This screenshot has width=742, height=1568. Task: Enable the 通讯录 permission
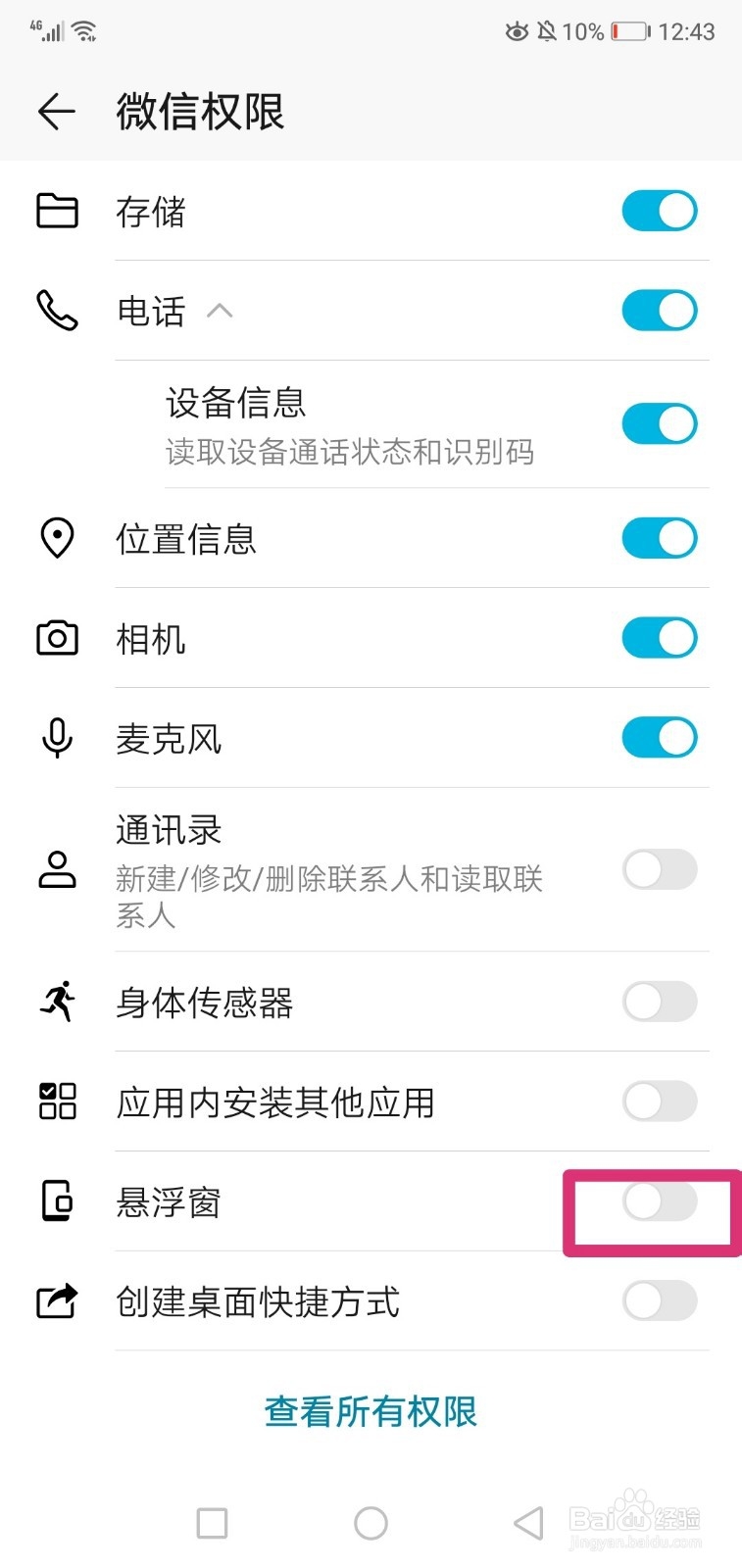[x=660, y=869]
